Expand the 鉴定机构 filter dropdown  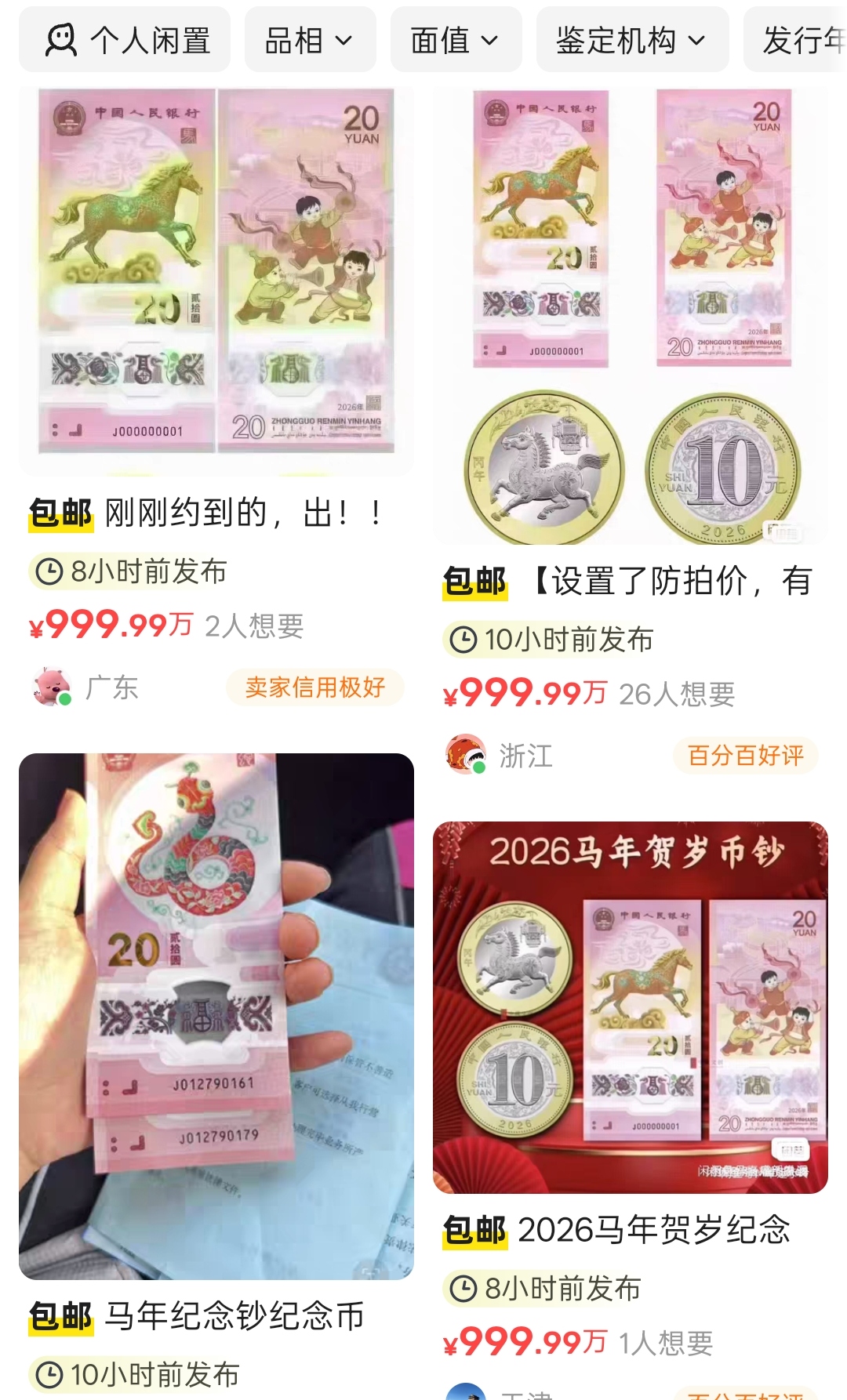[632, 40]
